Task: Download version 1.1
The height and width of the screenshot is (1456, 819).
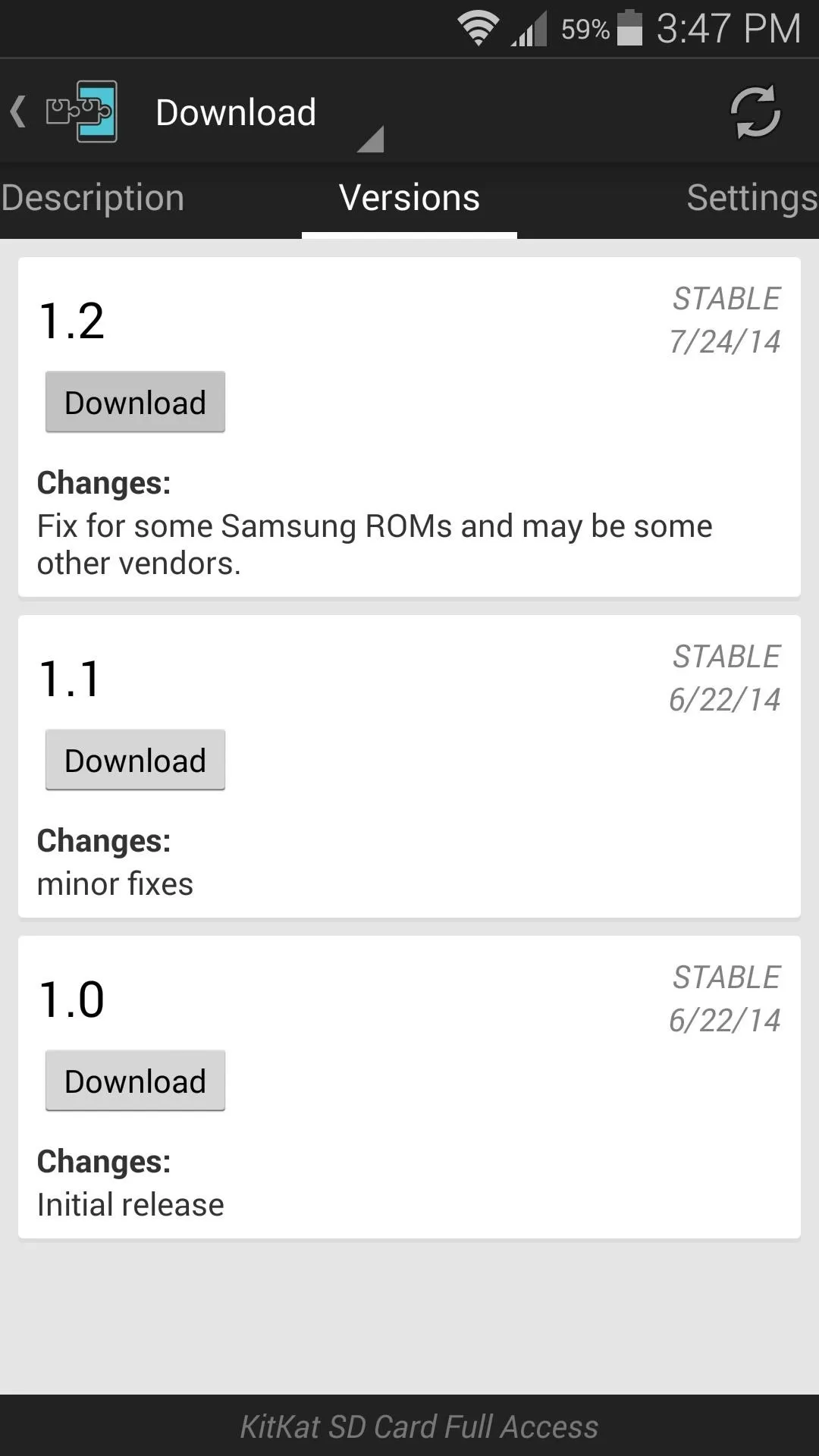Action: coord(135,760)
